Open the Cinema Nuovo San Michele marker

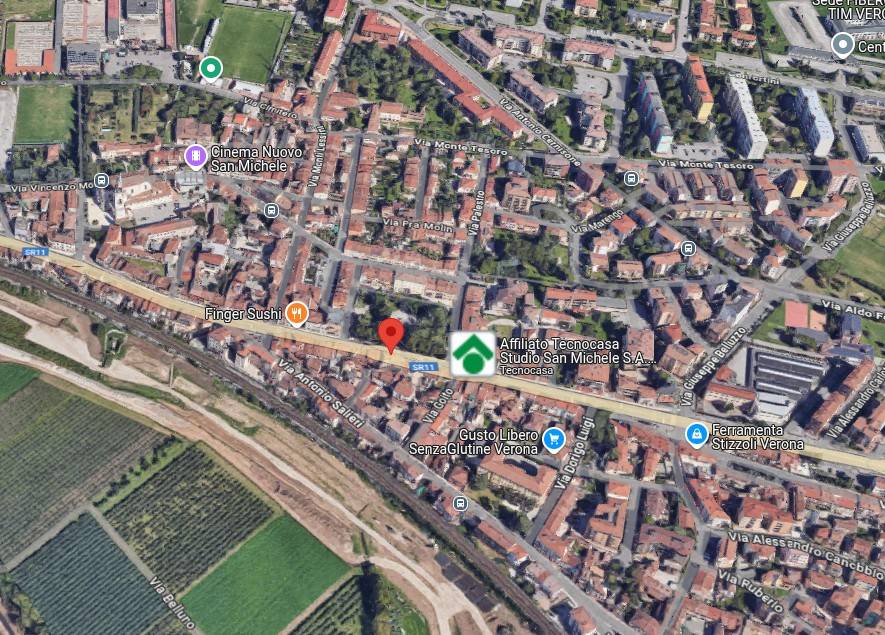[196, 155]
